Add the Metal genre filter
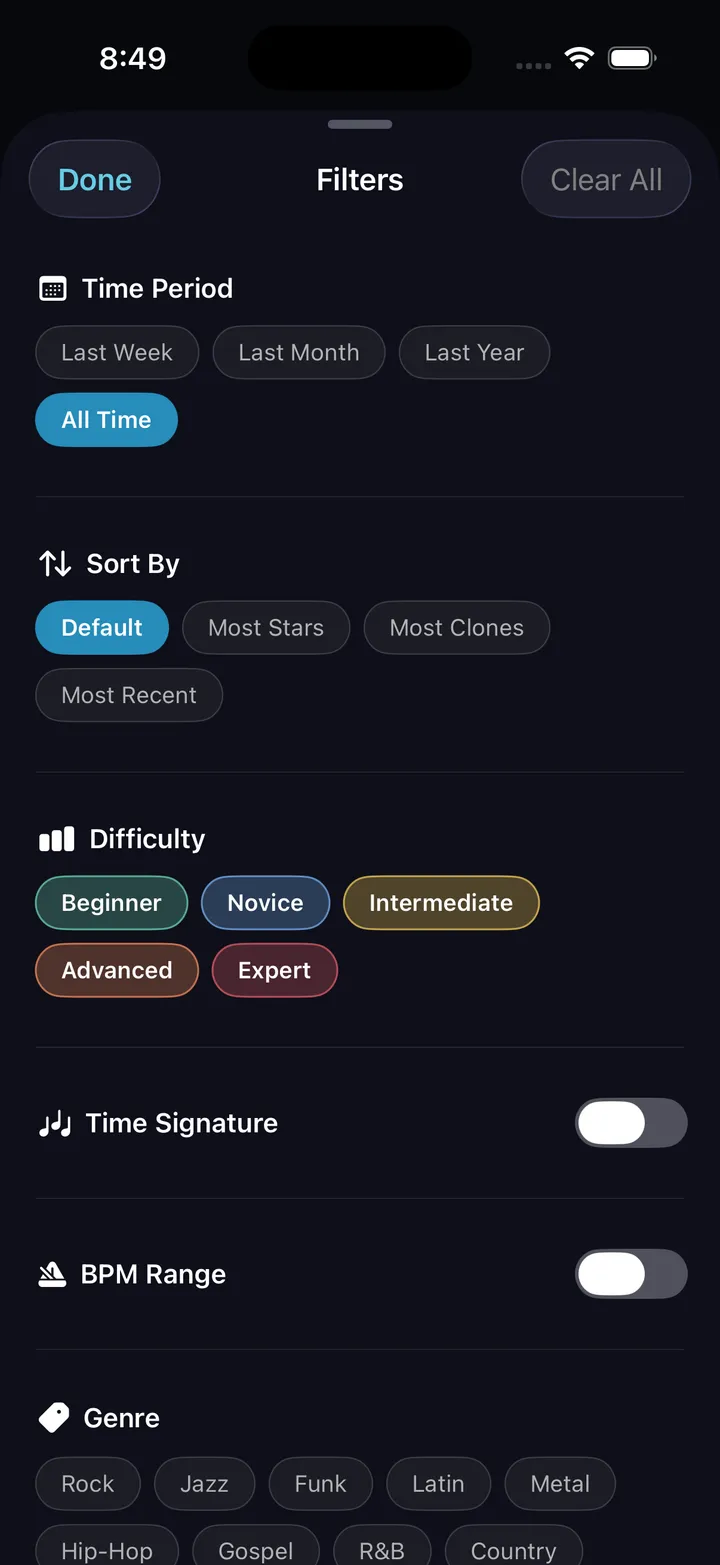720x1565 pixels. pyautogui.click(x=560, y=1484)
